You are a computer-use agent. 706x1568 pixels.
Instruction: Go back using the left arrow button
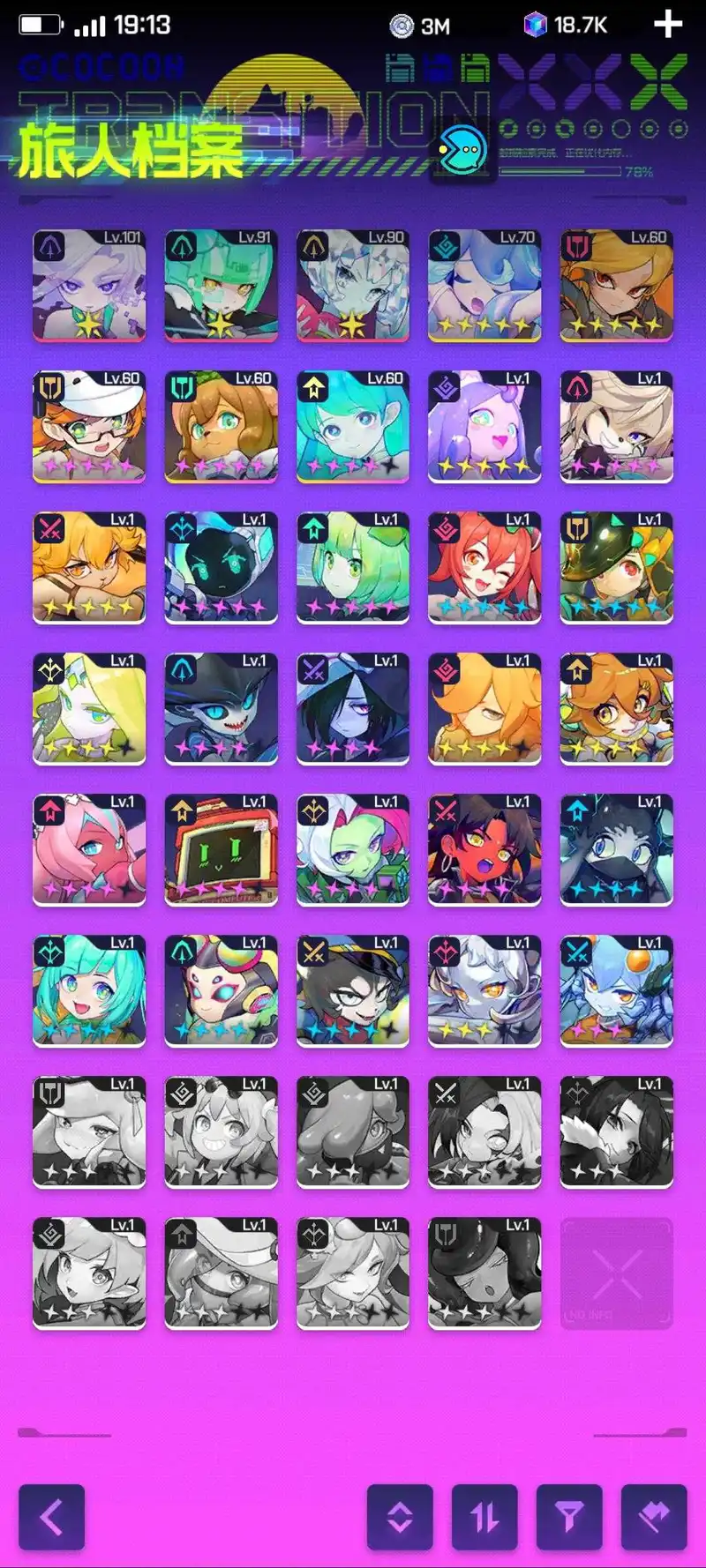(x=52, y=1517)
